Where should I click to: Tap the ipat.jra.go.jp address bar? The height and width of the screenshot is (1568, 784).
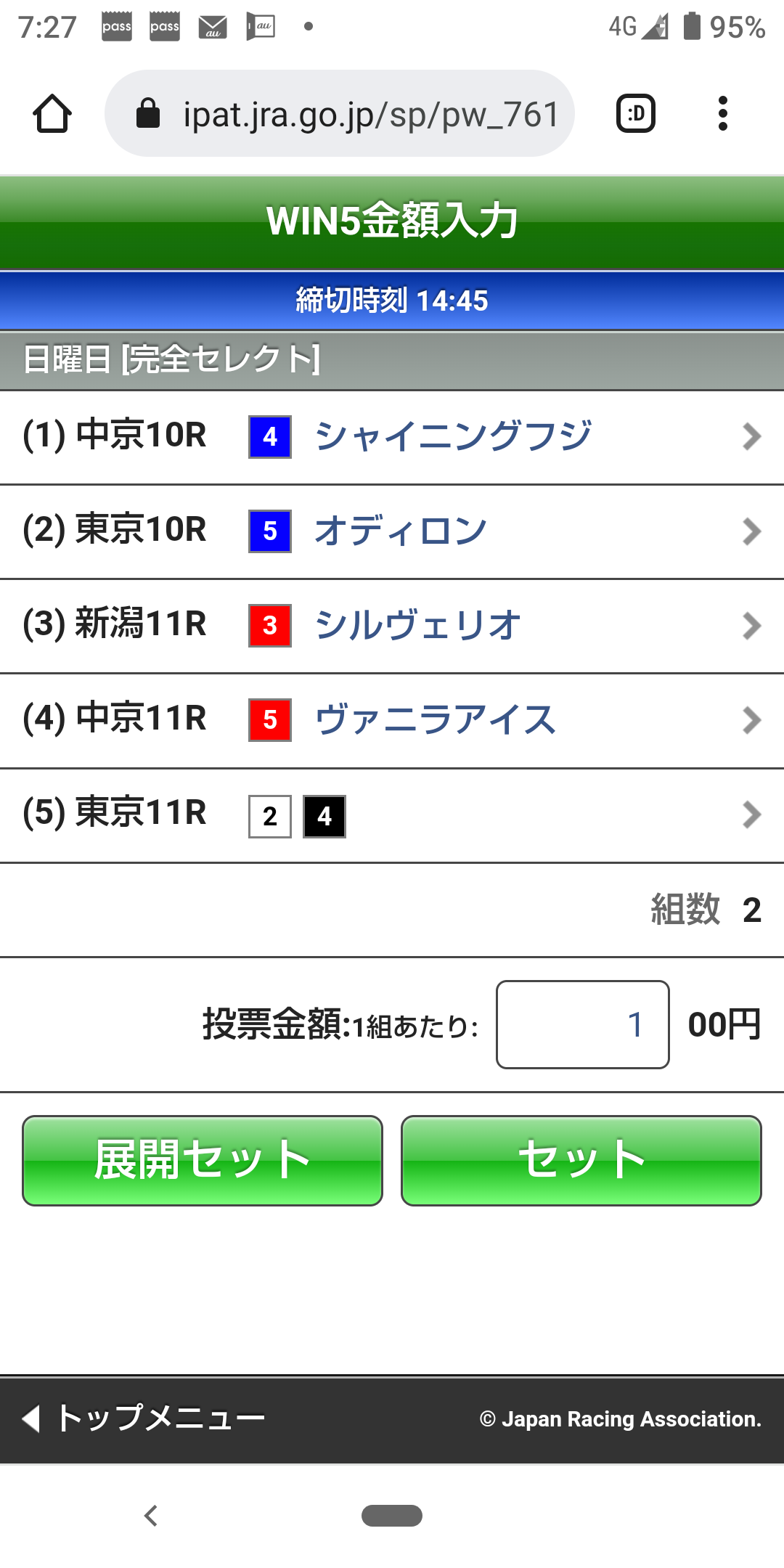(340, 114)
